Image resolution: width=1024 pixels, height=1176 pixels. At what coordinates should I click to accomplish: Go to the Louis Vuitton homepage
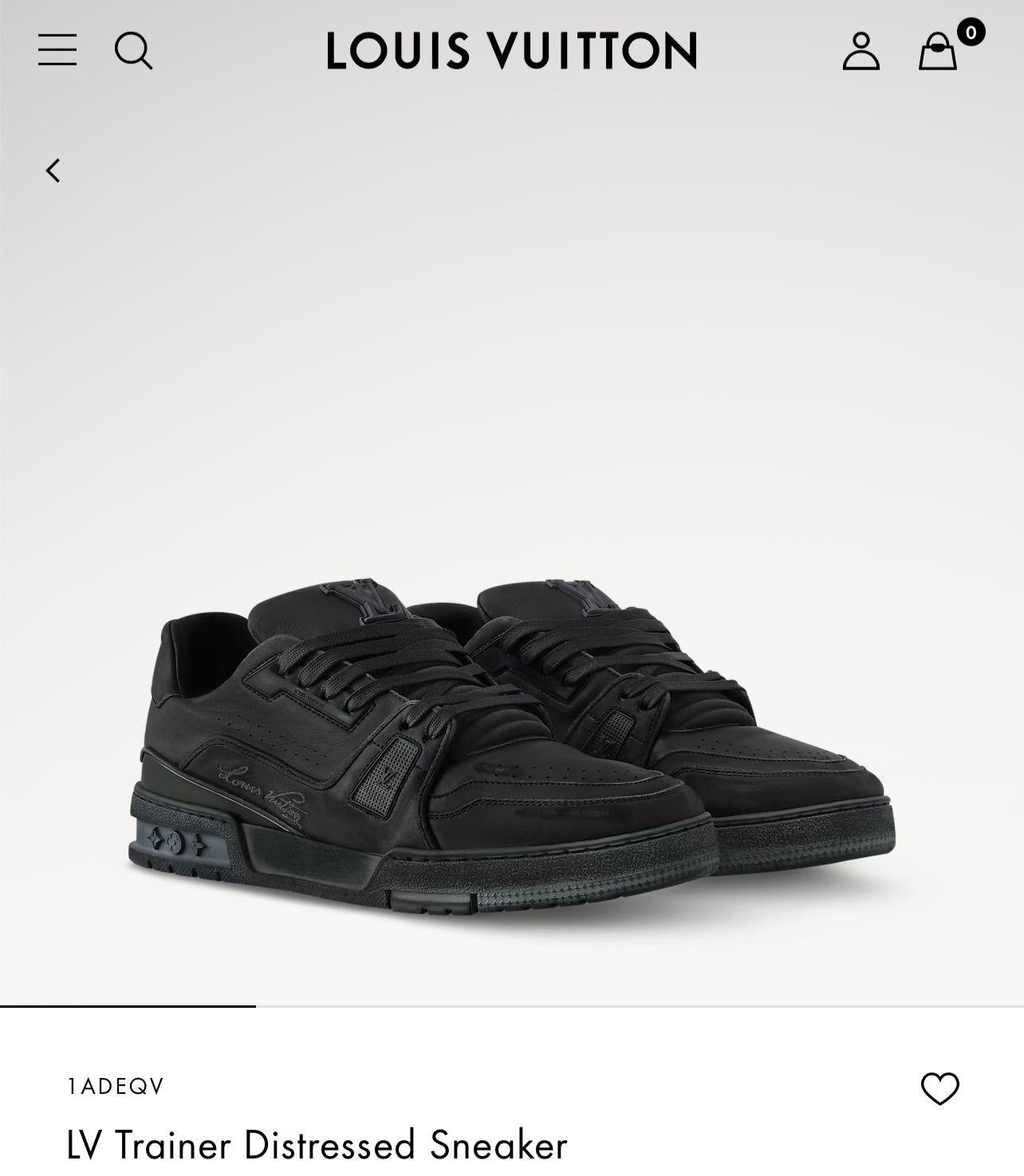coord(511,51)
